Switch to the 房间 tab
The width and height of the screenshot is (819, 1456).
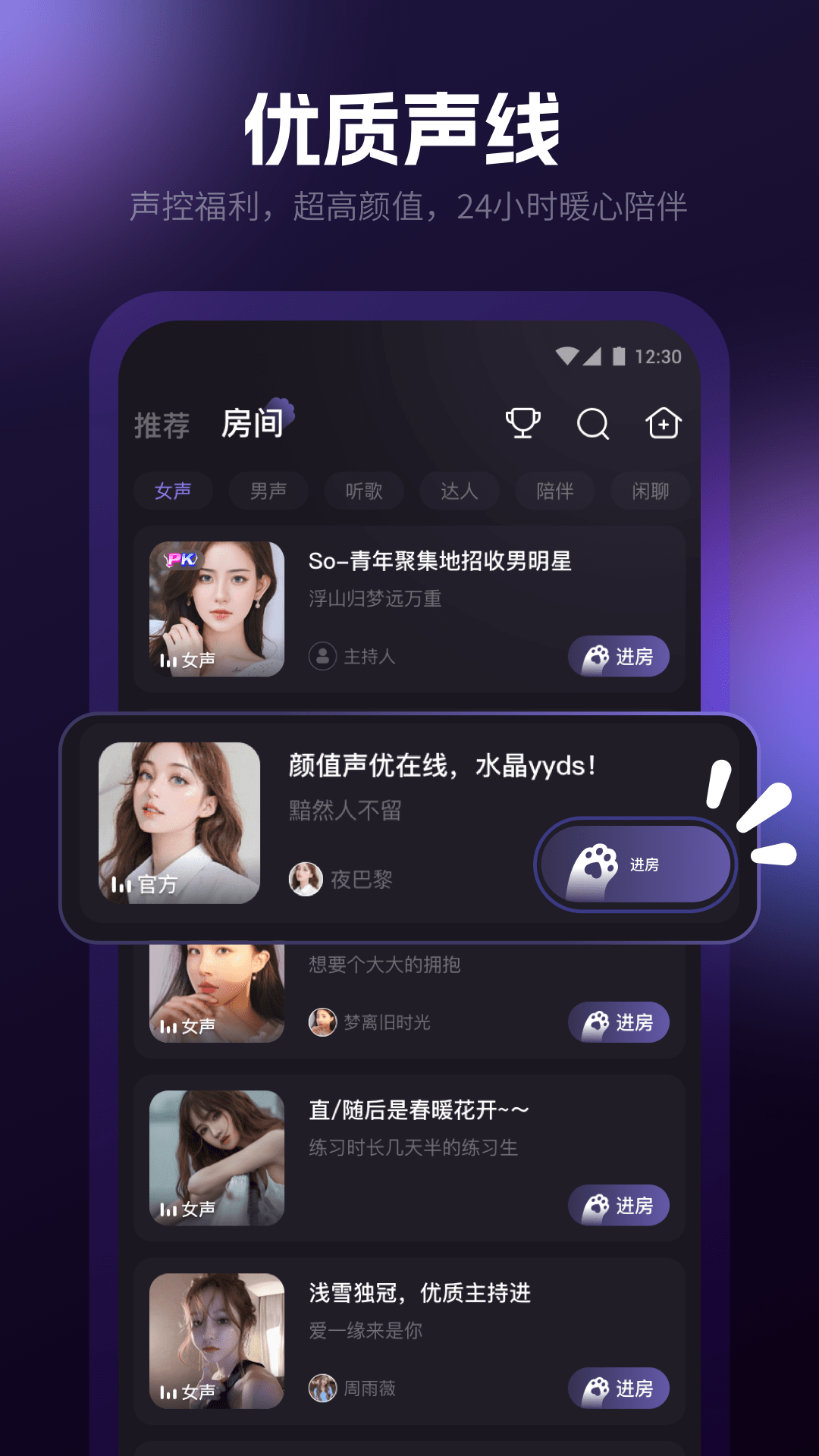pyautogui.click(x=253, y=425)
